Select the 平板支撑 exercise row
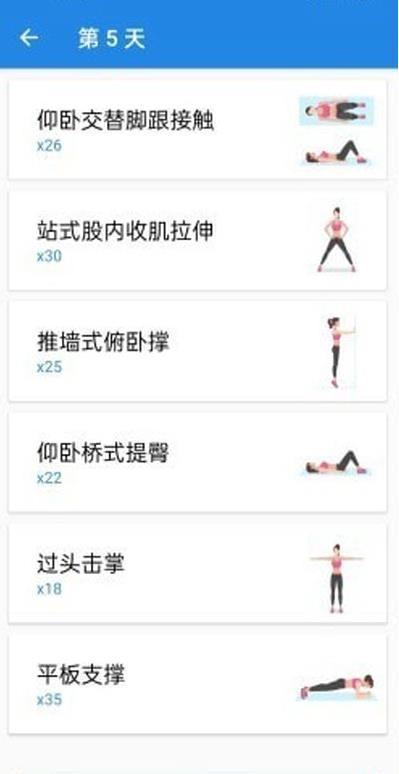The width and height of the screenshot is (399, 774). 198,684
